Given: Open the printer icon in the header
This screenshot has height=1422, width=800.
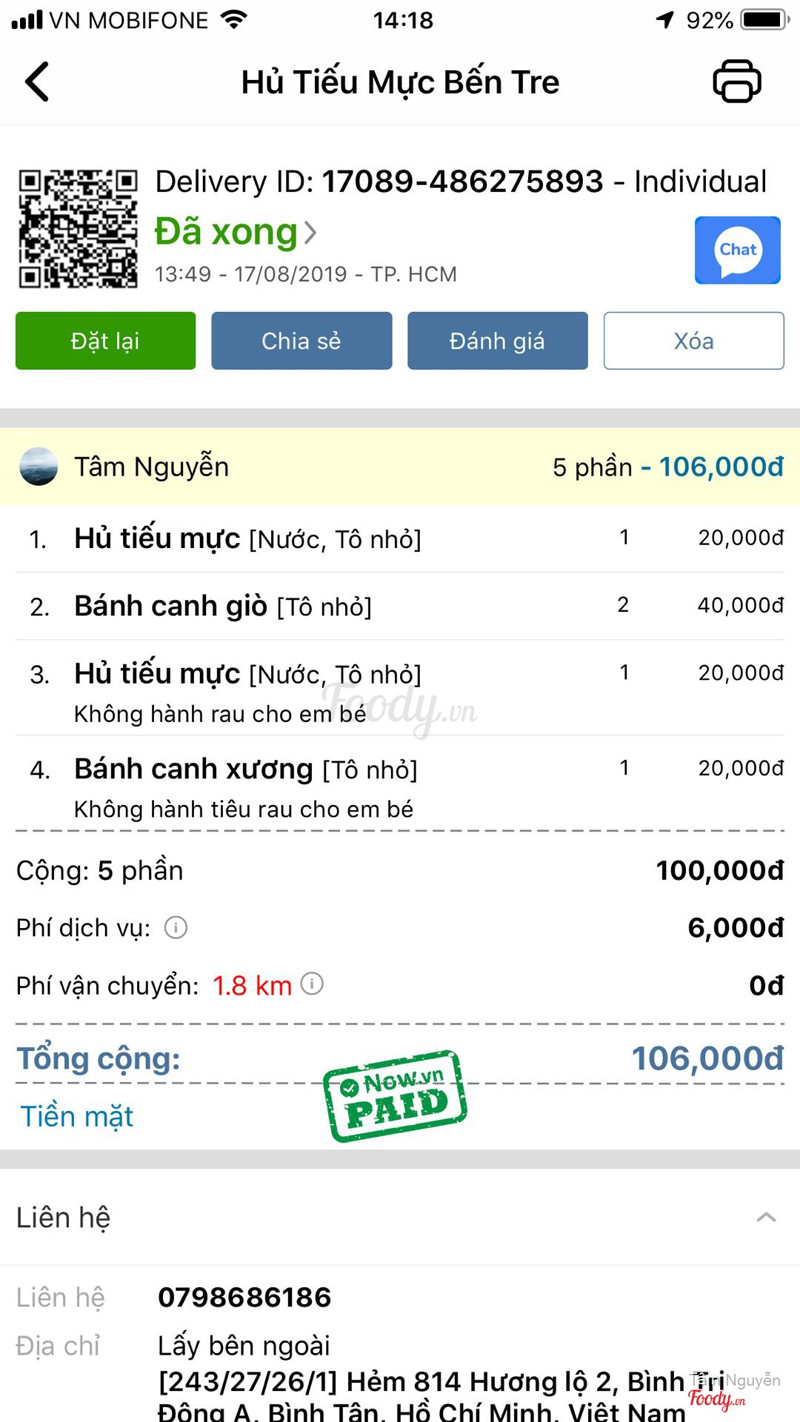Looking at the screenshot, I should click(x=737, y=82).
